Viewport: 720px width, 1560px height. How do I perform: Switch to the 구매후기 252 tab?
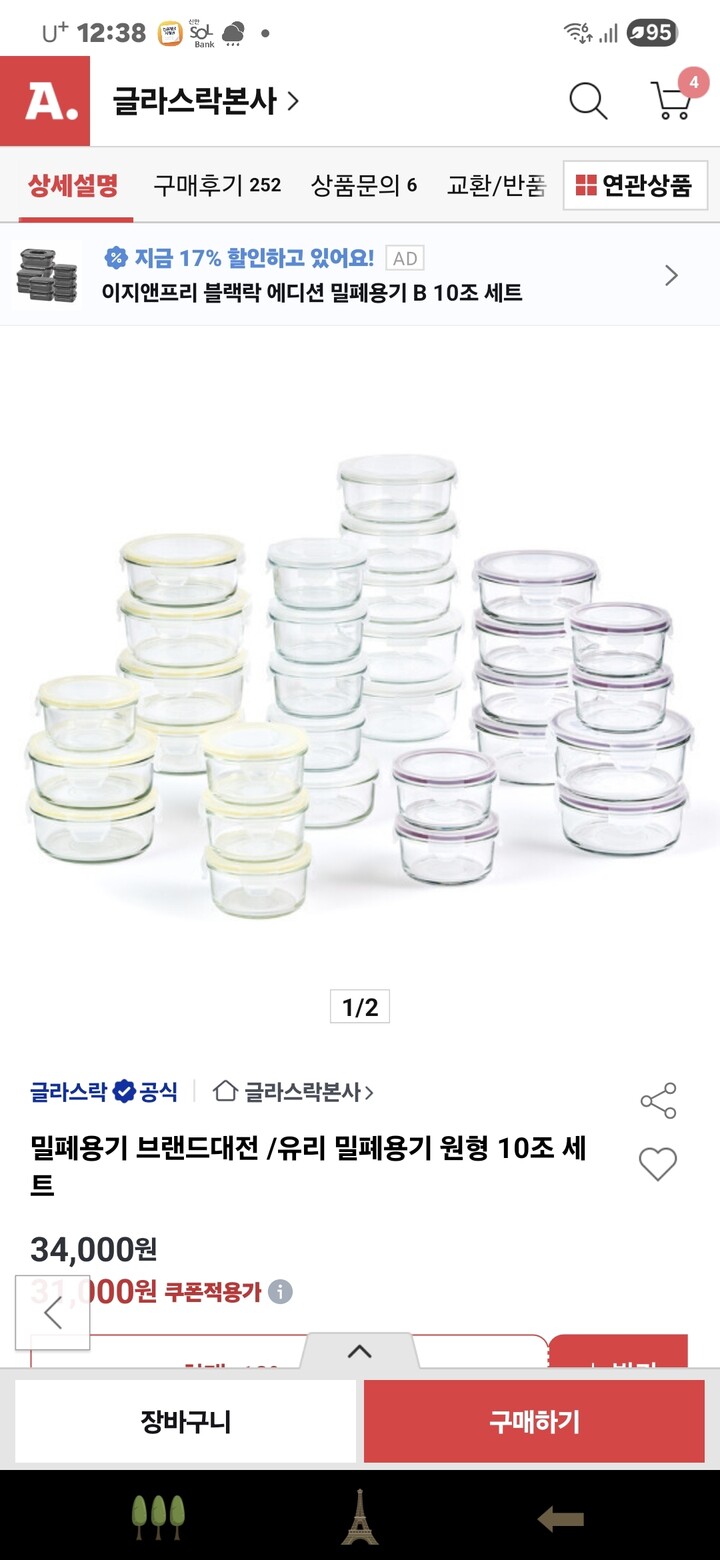click(x=217, y=185)
